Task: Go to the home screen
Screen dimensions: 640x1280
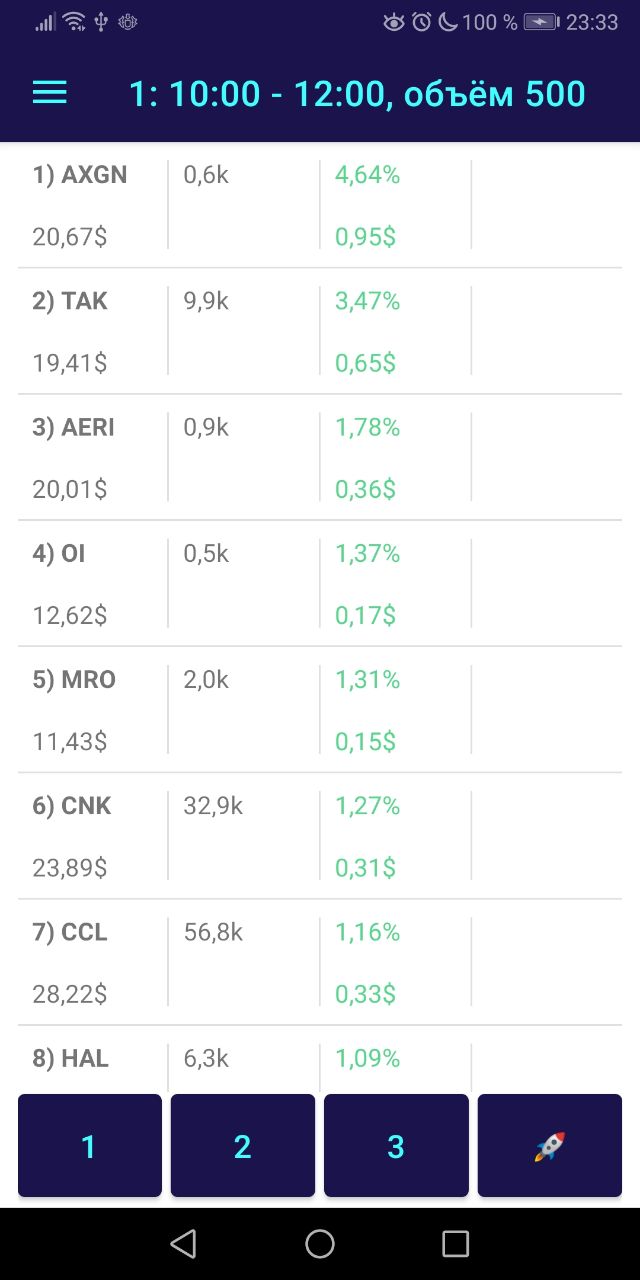Action: [320, 1243]
